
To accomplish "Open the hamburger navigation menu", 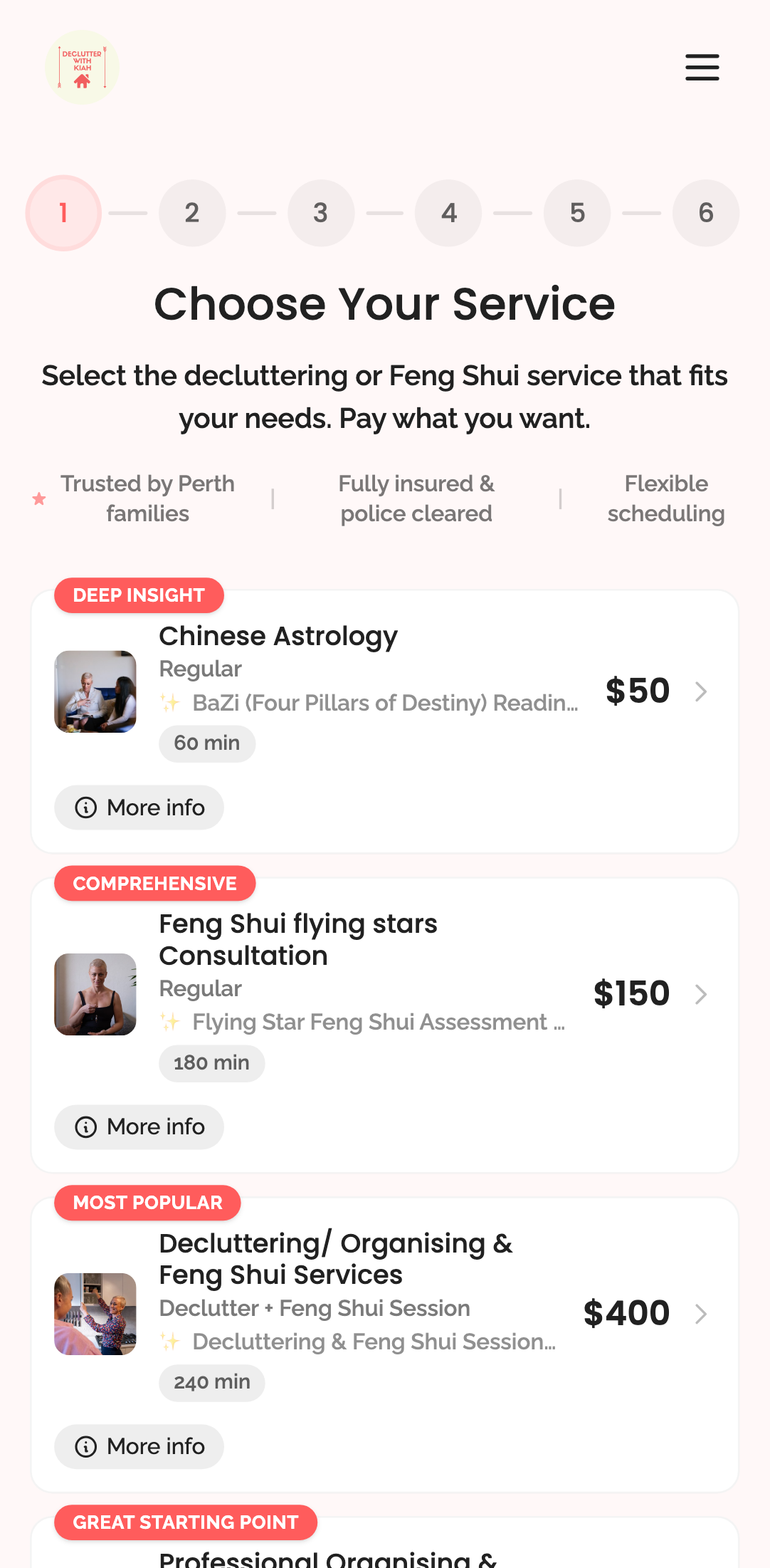I will (702, 67).
